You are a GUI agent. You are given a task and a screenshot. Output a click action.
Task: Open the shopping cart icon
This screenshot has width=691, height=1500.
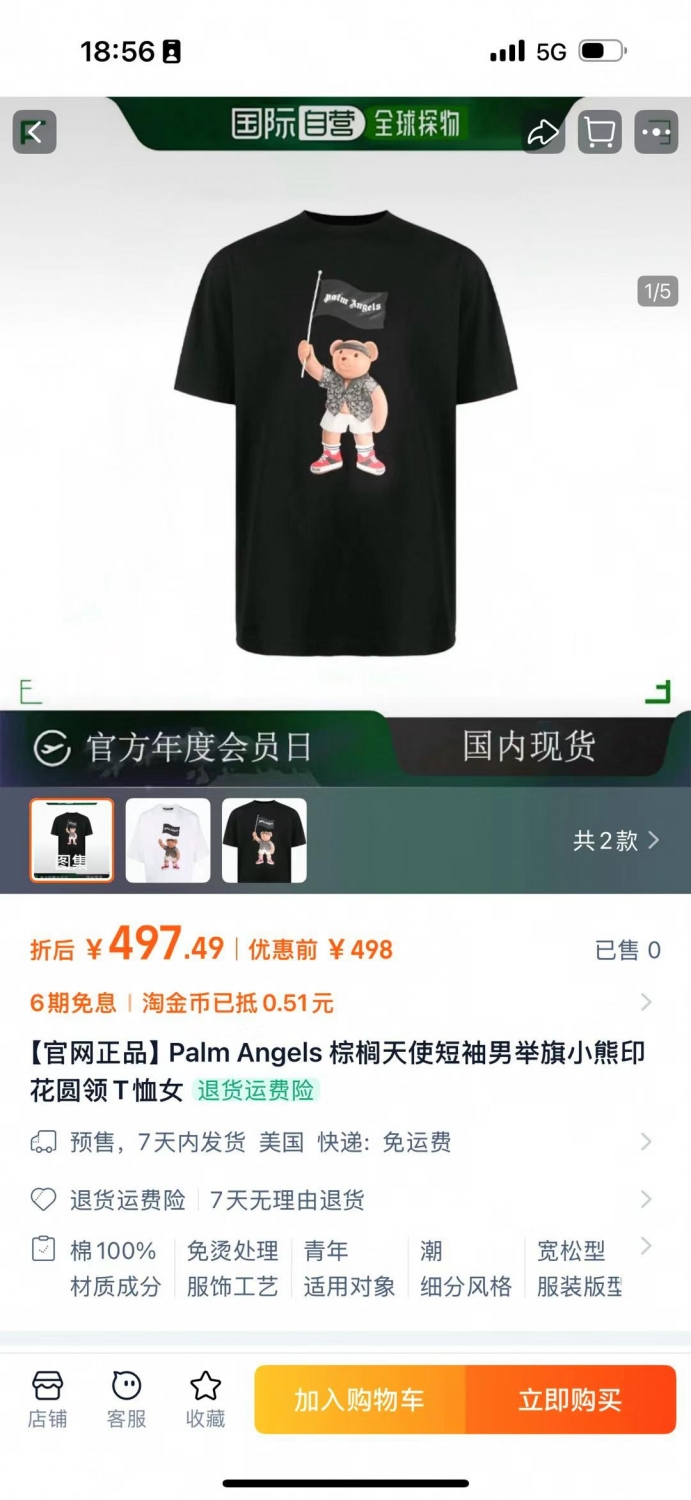click(599, 132)
